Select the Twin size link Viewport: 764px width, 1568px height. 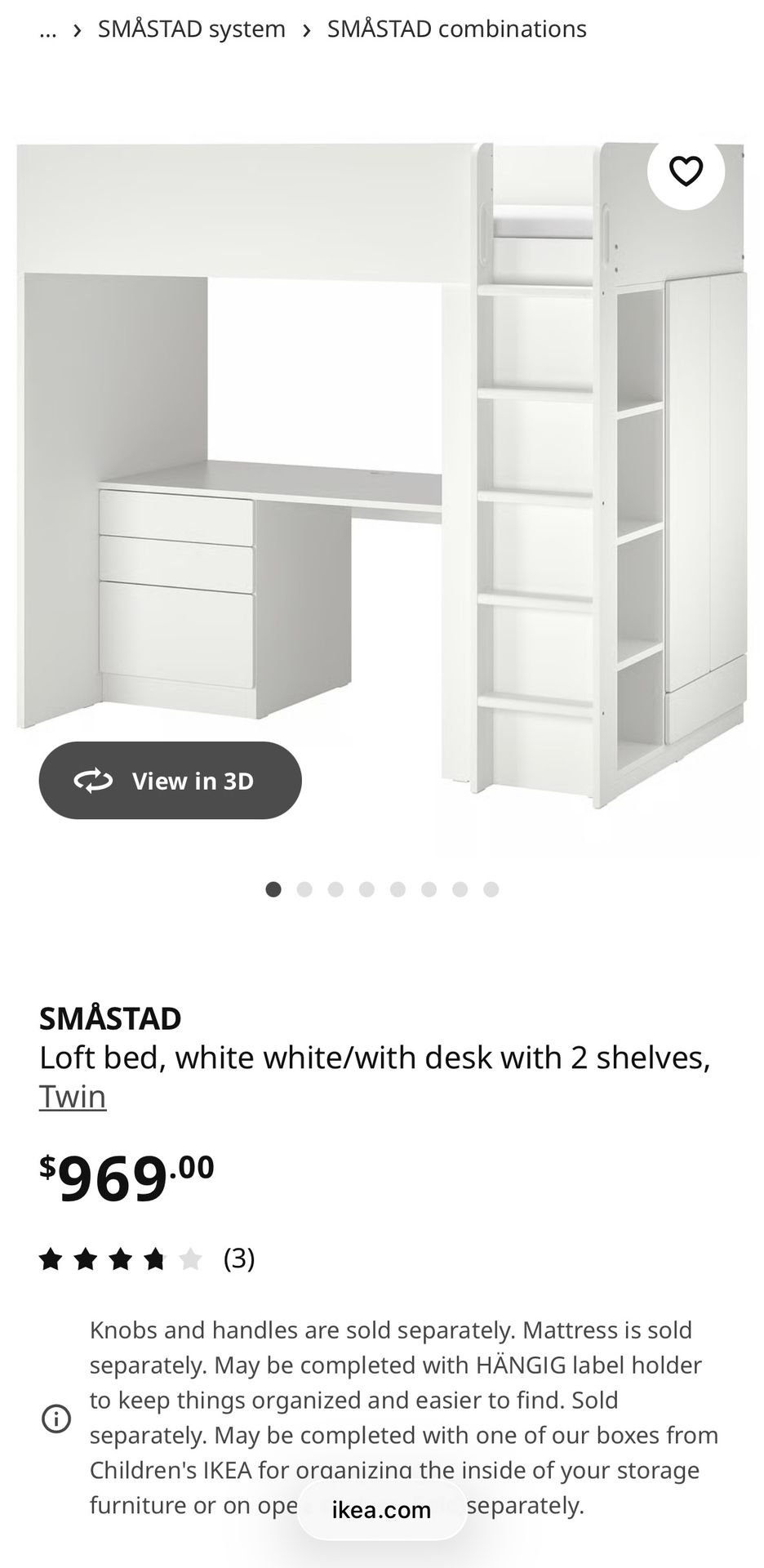tap(73, 1096)
